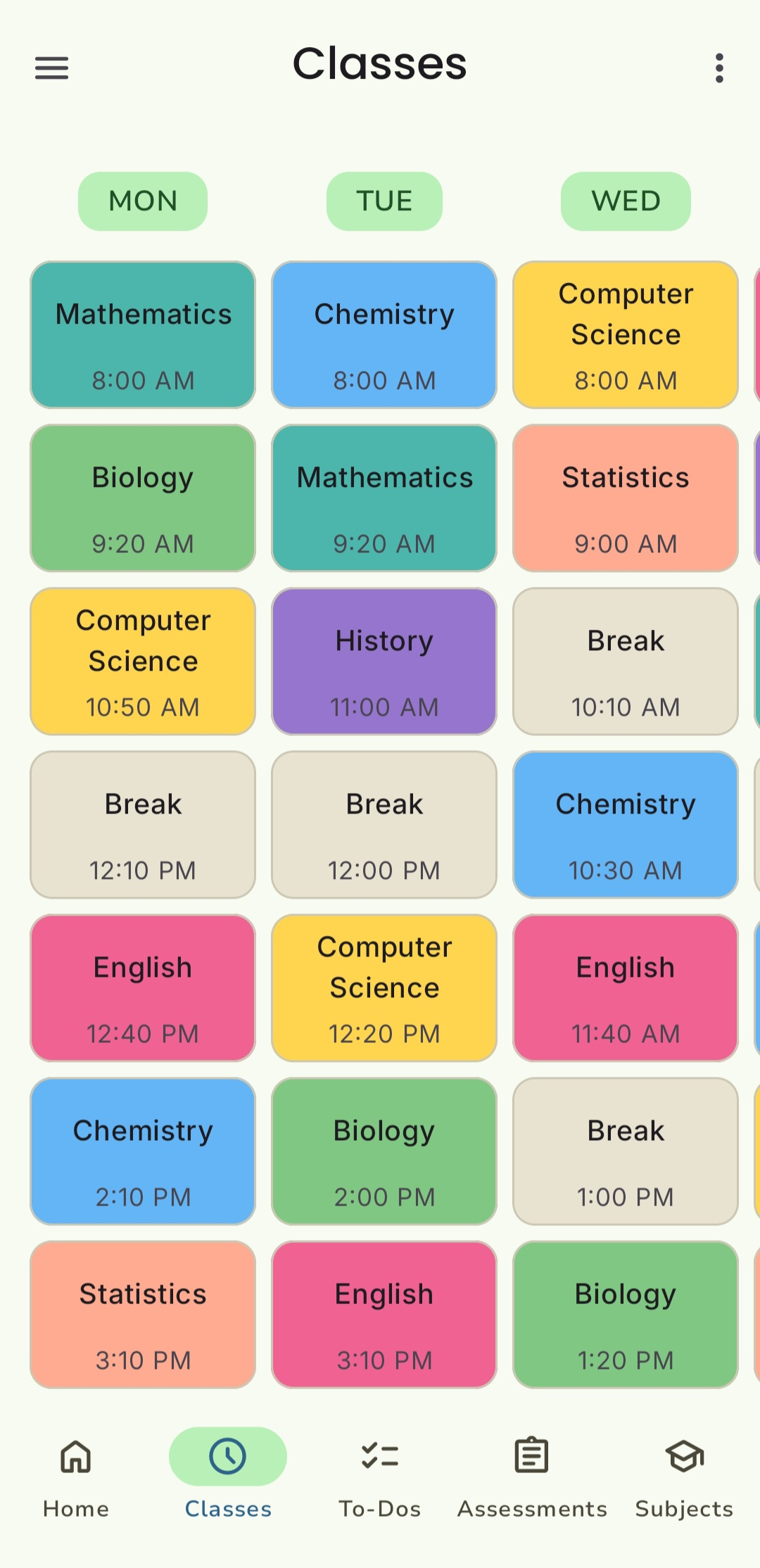This screenshot has width=760, height=1568.
Task: Open Tuesday's 8:00 AM Chemistry class
Action: [x=384, y=335]
